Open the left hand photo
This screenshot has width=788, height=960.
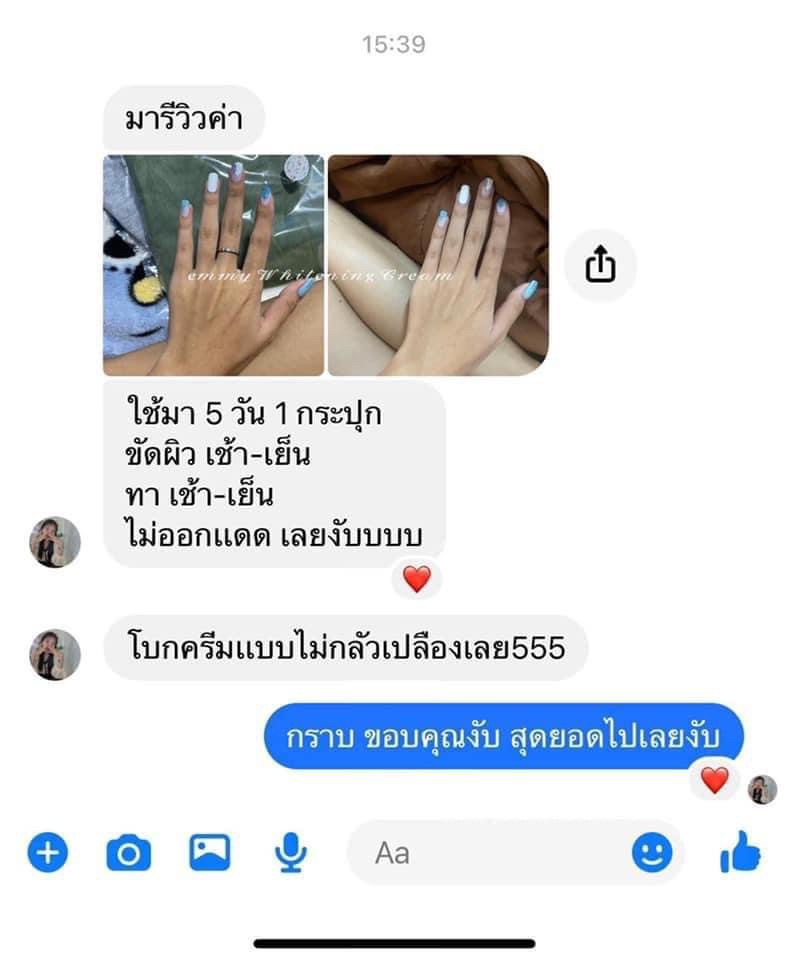[213, 265]
